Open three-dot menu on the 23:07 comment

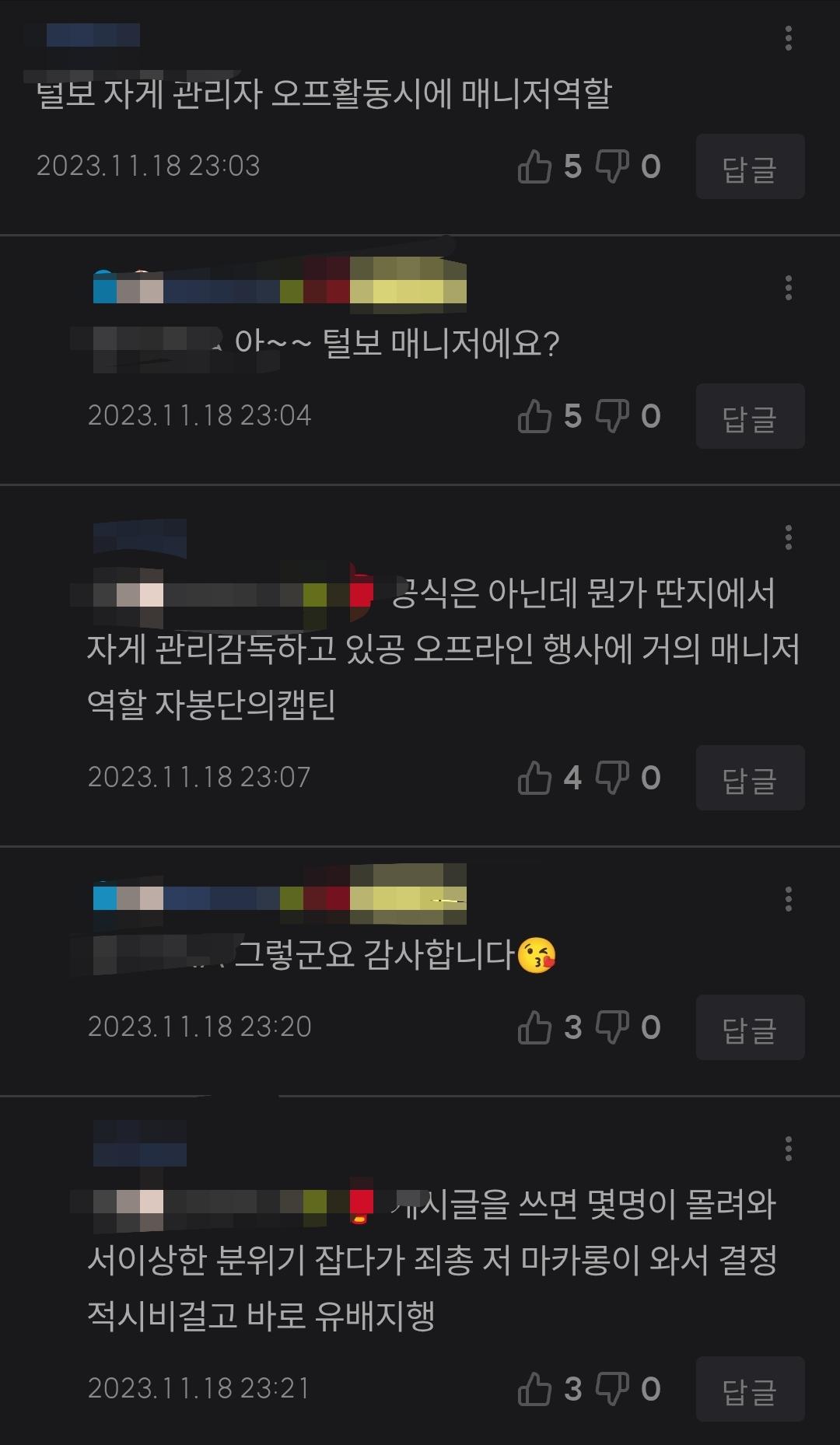coord(789,537)
